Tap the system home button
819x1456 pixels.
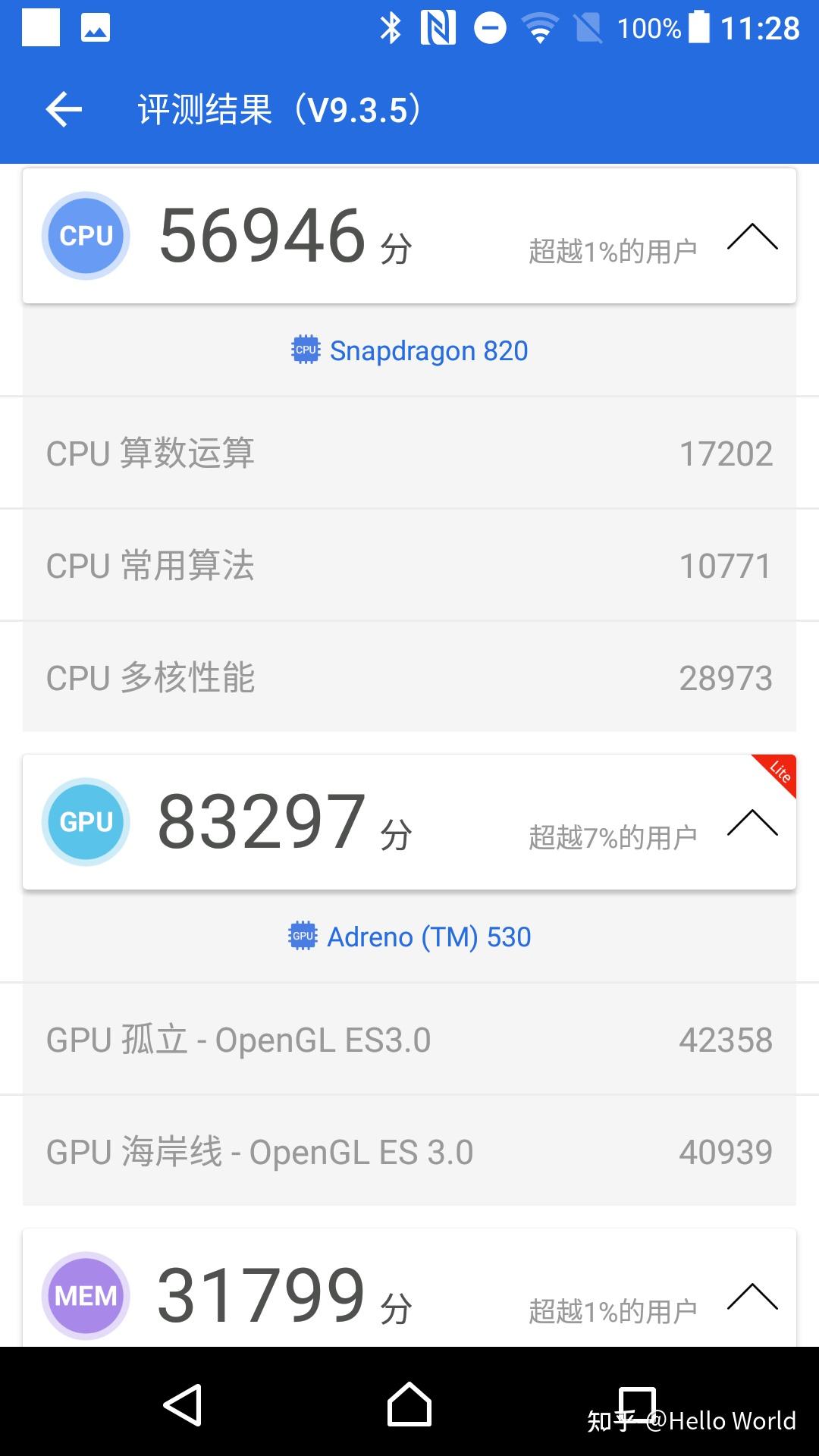pos(409,1404)
